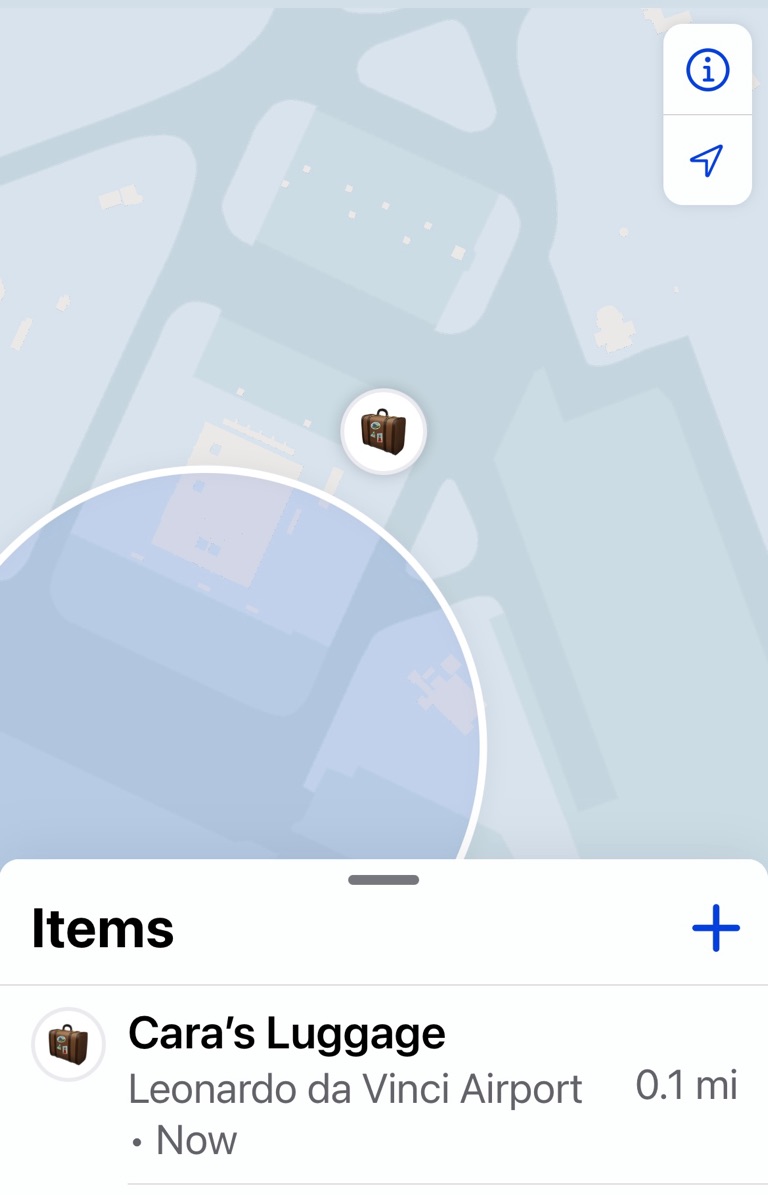
Task: Tap the Items sheet grabber handle
Action: tap(384, 880)
